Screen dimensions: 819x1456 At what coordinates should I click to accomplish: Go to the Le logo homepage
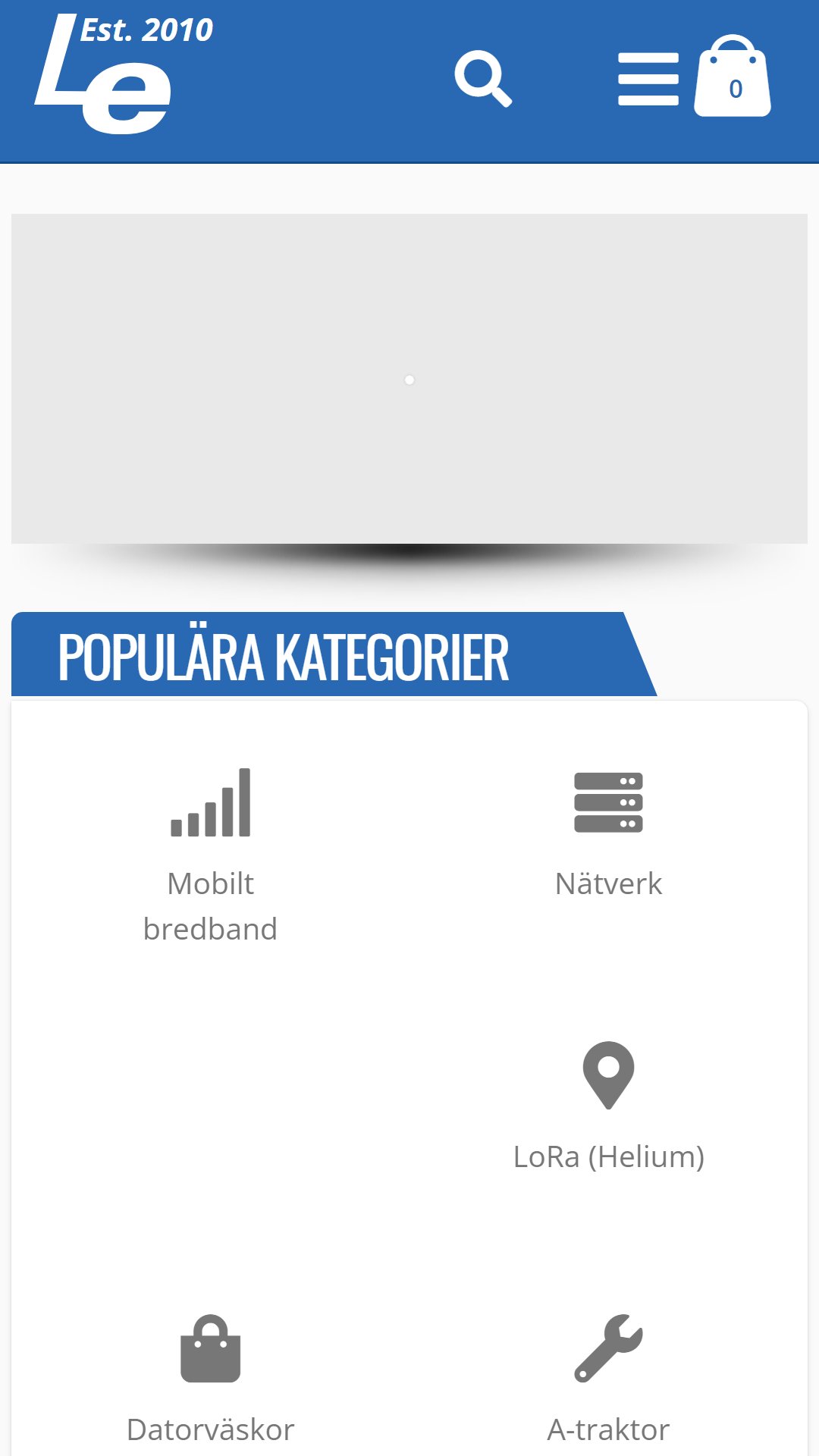click(124, 74)
